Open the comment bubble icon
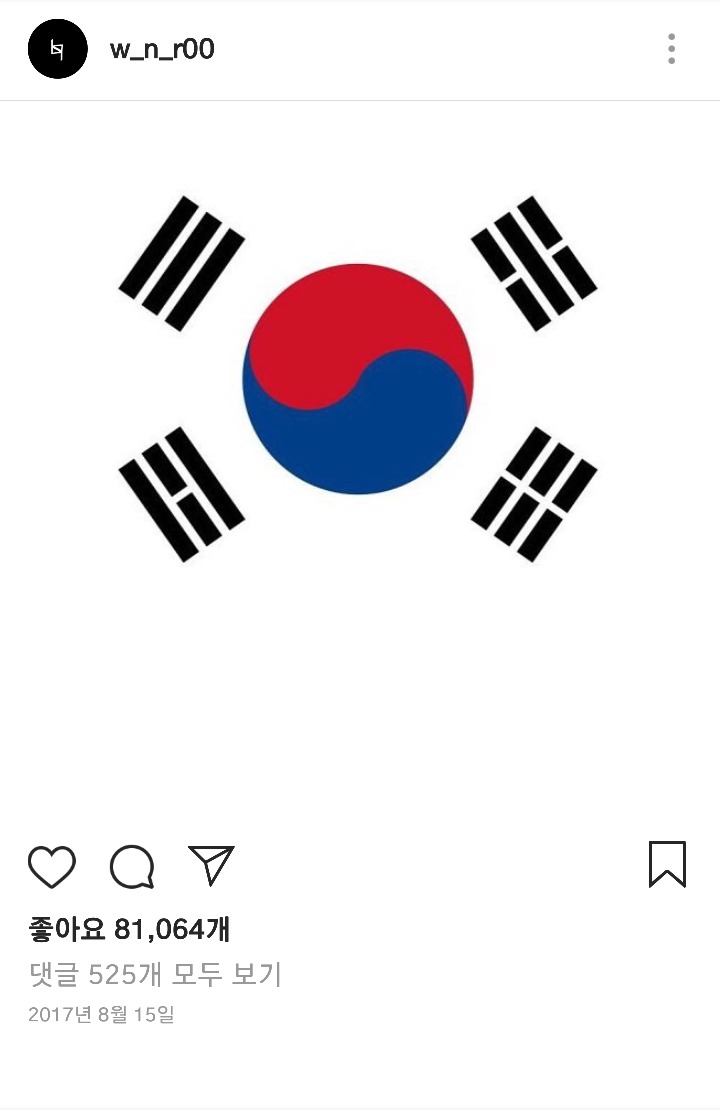720x1110 pixels. pyautogui.click(x=132, y=866)
